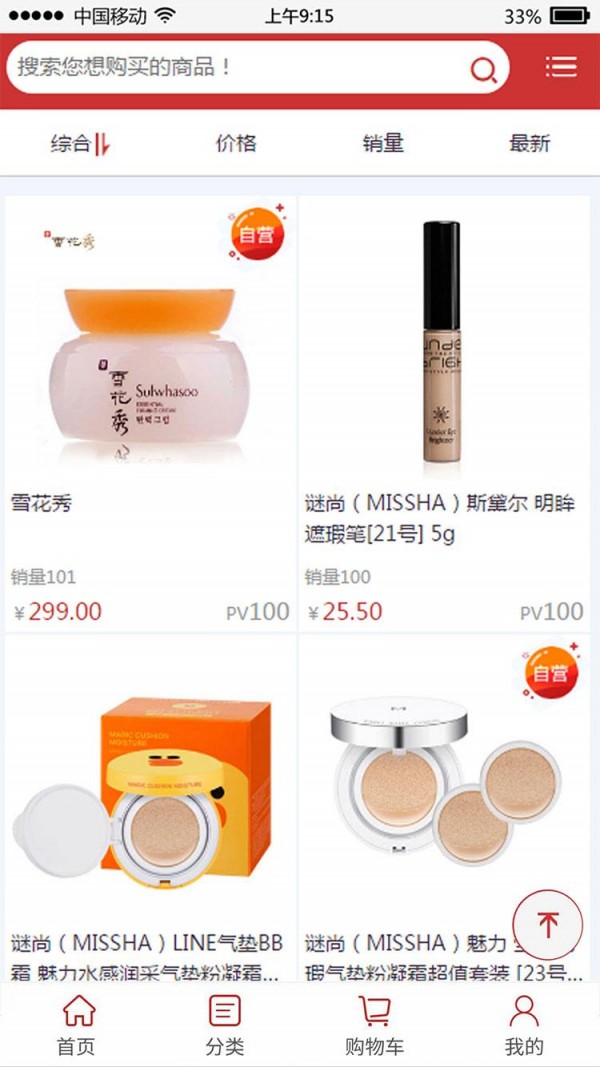Image resolution: width=600 pixels, height=1067 pixels.
Task: Tap the magnifier search icon
Action: coord(483,70)
